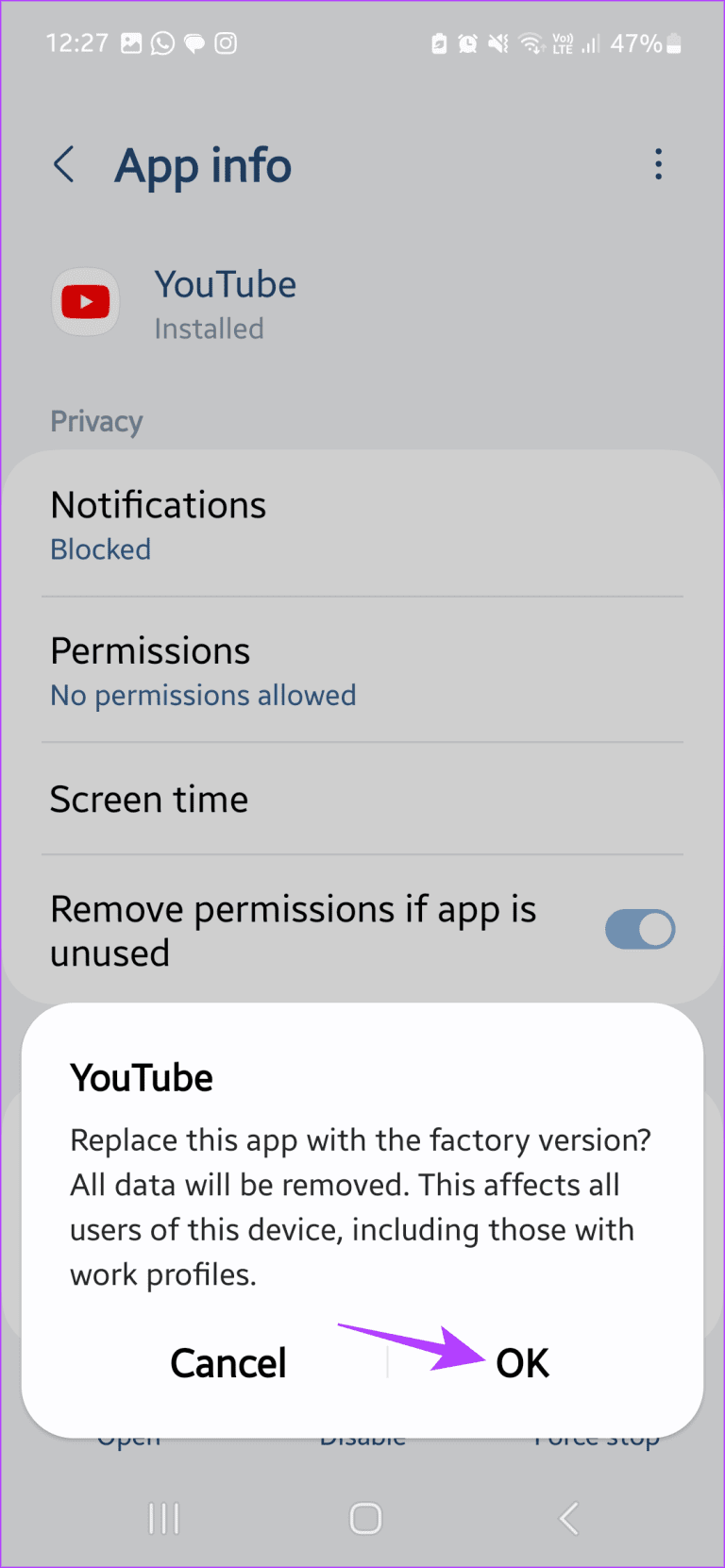This screenshot has width=725, height=1568.
Task: Disable the Remove permissions if app is unused toggle
Action: pos(640,929)
